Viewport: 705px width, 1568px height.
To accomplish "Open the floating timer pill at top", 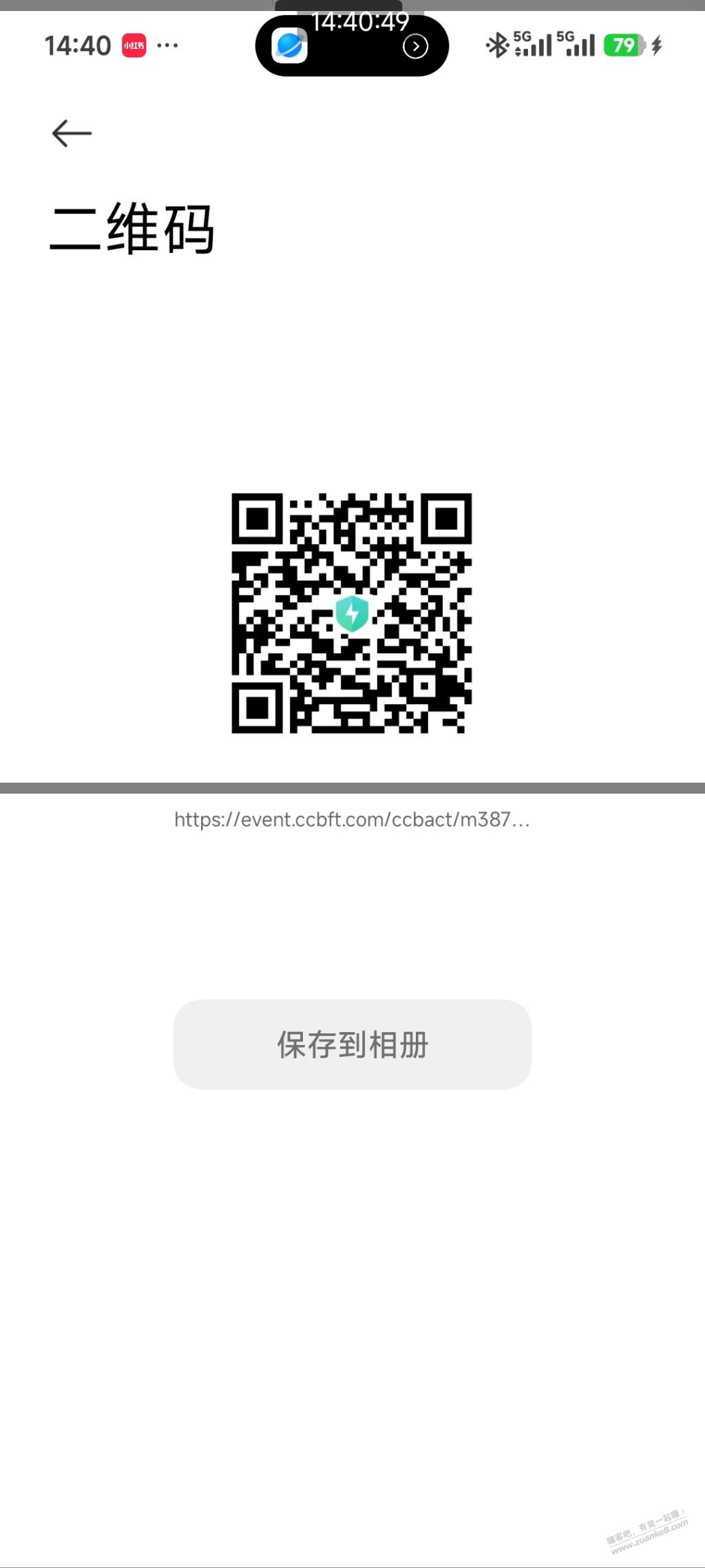I will (x=352, y=45).
